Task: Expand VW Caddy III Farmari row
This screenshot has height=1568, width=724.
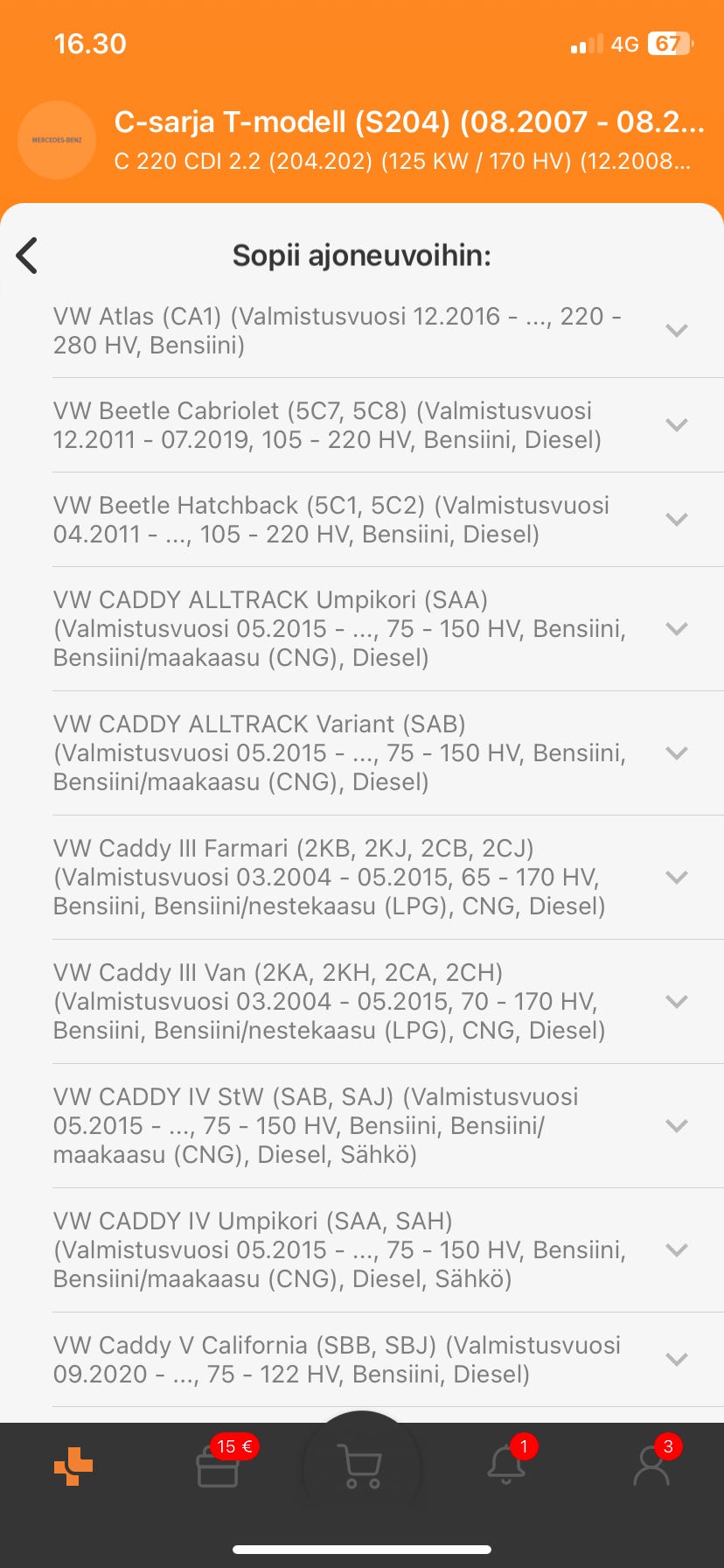Action: coord(677,878)
